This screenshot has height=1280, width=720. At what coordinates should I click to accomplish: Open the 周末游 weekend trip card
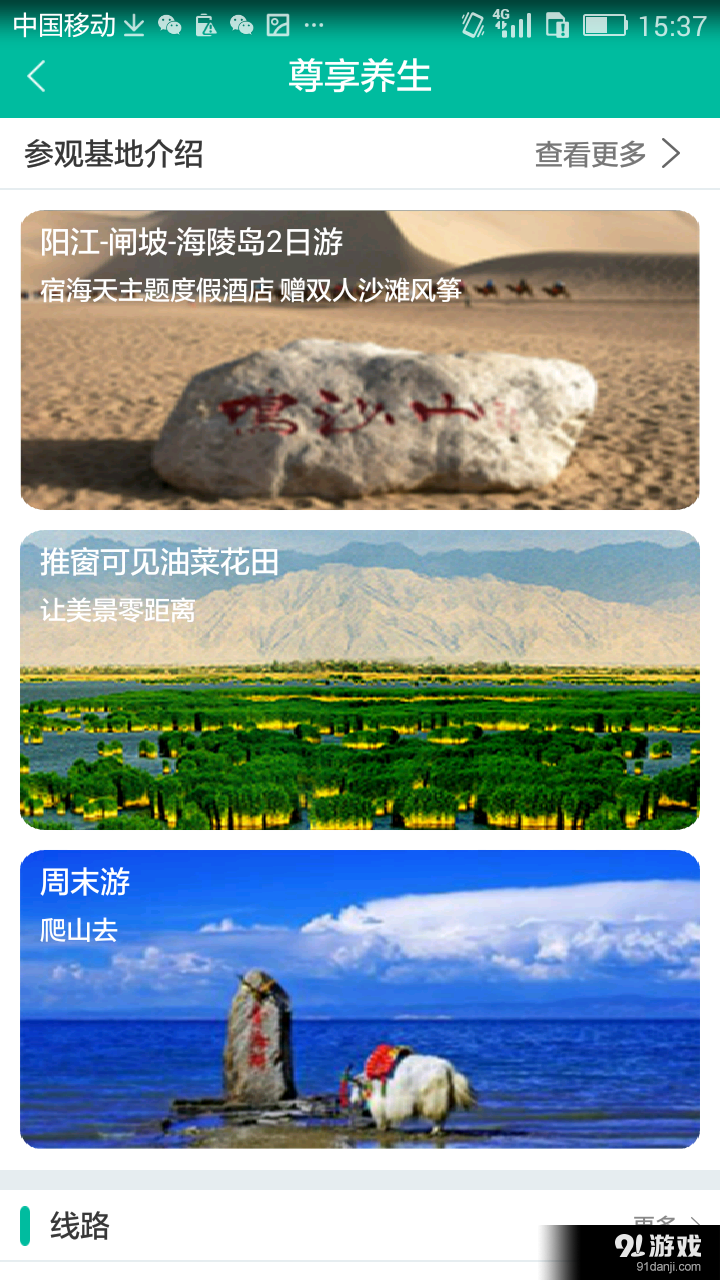(x=360, y=1000)
